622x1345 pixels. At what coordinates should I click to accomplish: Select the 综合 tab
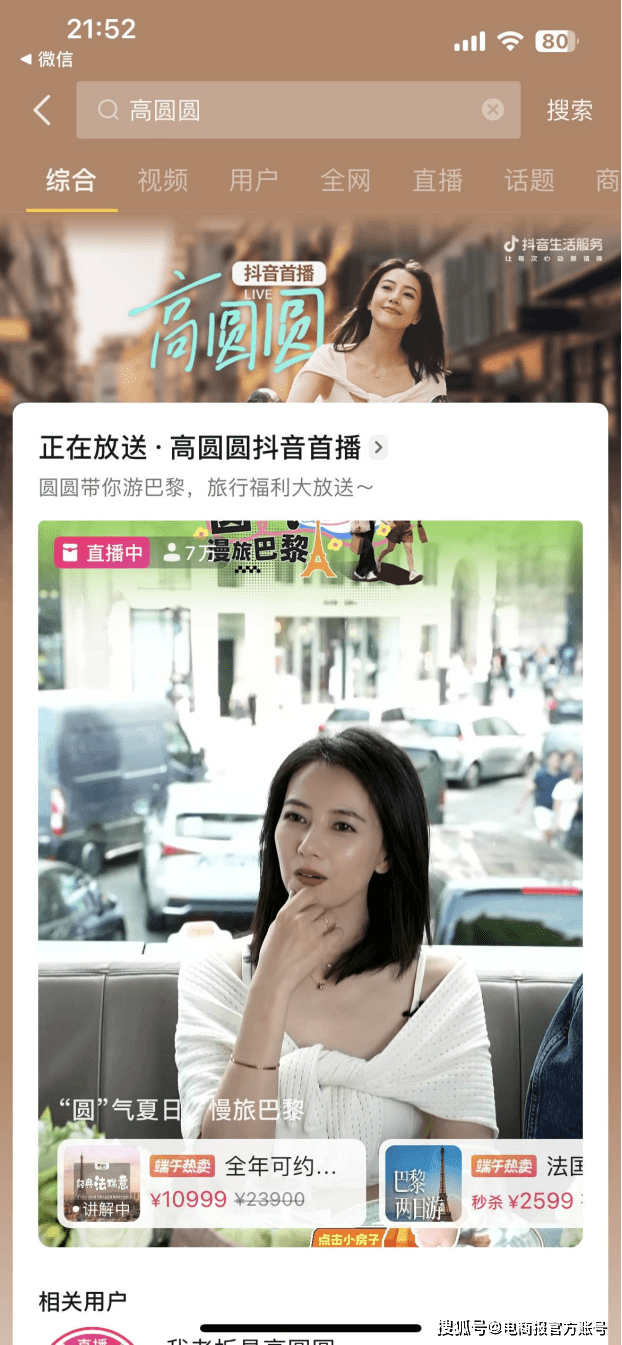click(71, 180)
